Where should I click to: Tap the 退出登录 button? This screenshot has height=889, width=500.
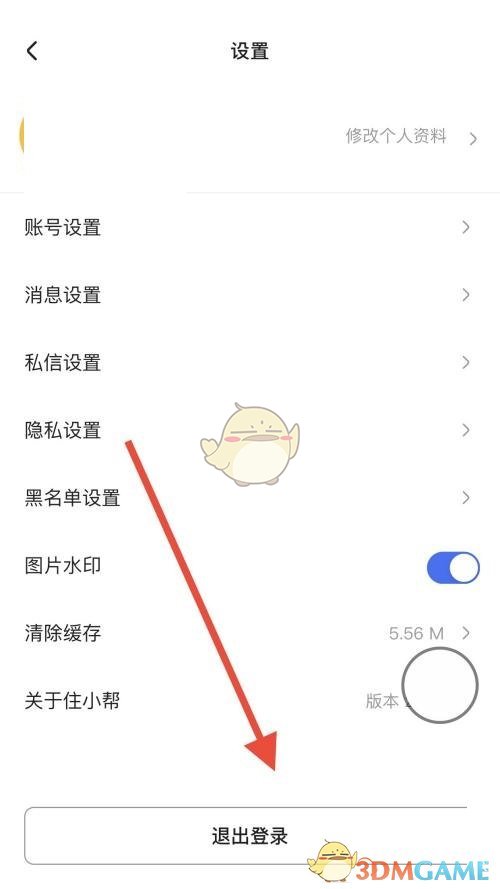pyautogui.click(x=250, y=836)
